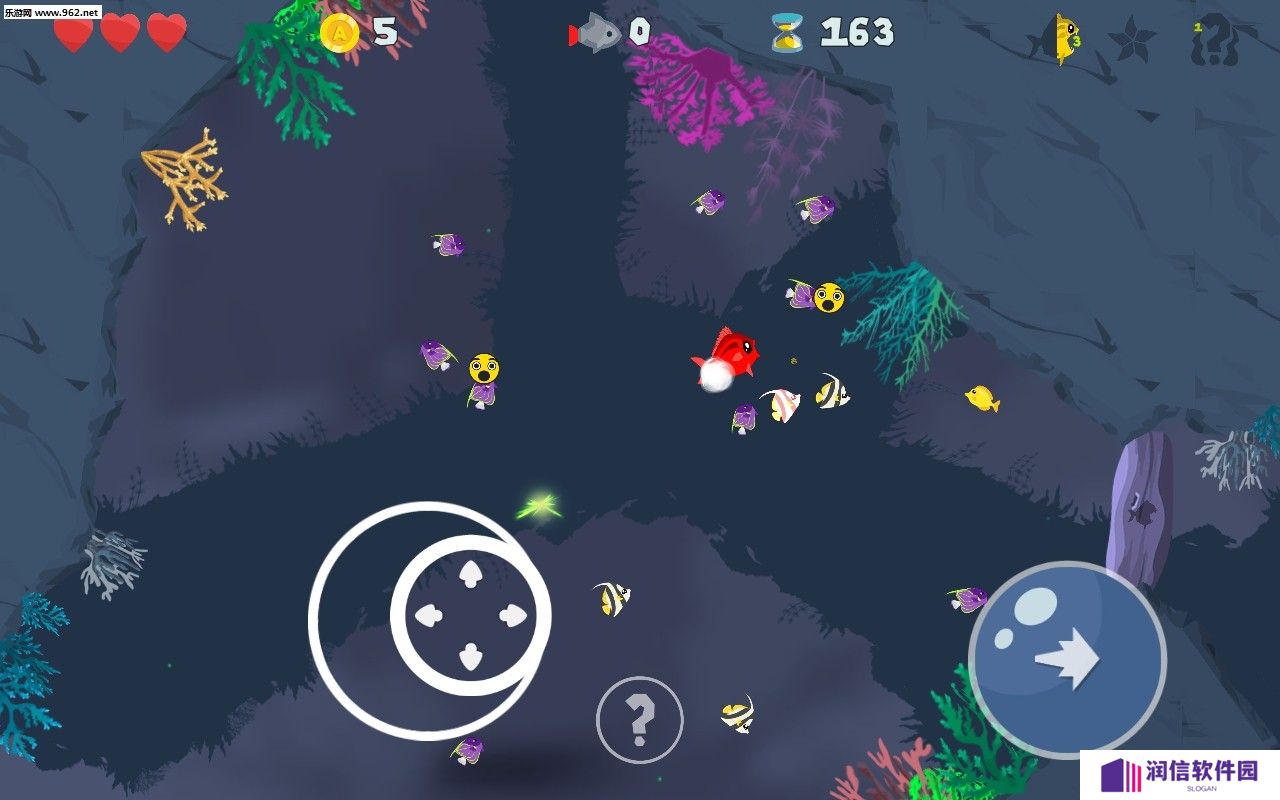Tap the left arrow on the joystick

(x=429, y=616)
